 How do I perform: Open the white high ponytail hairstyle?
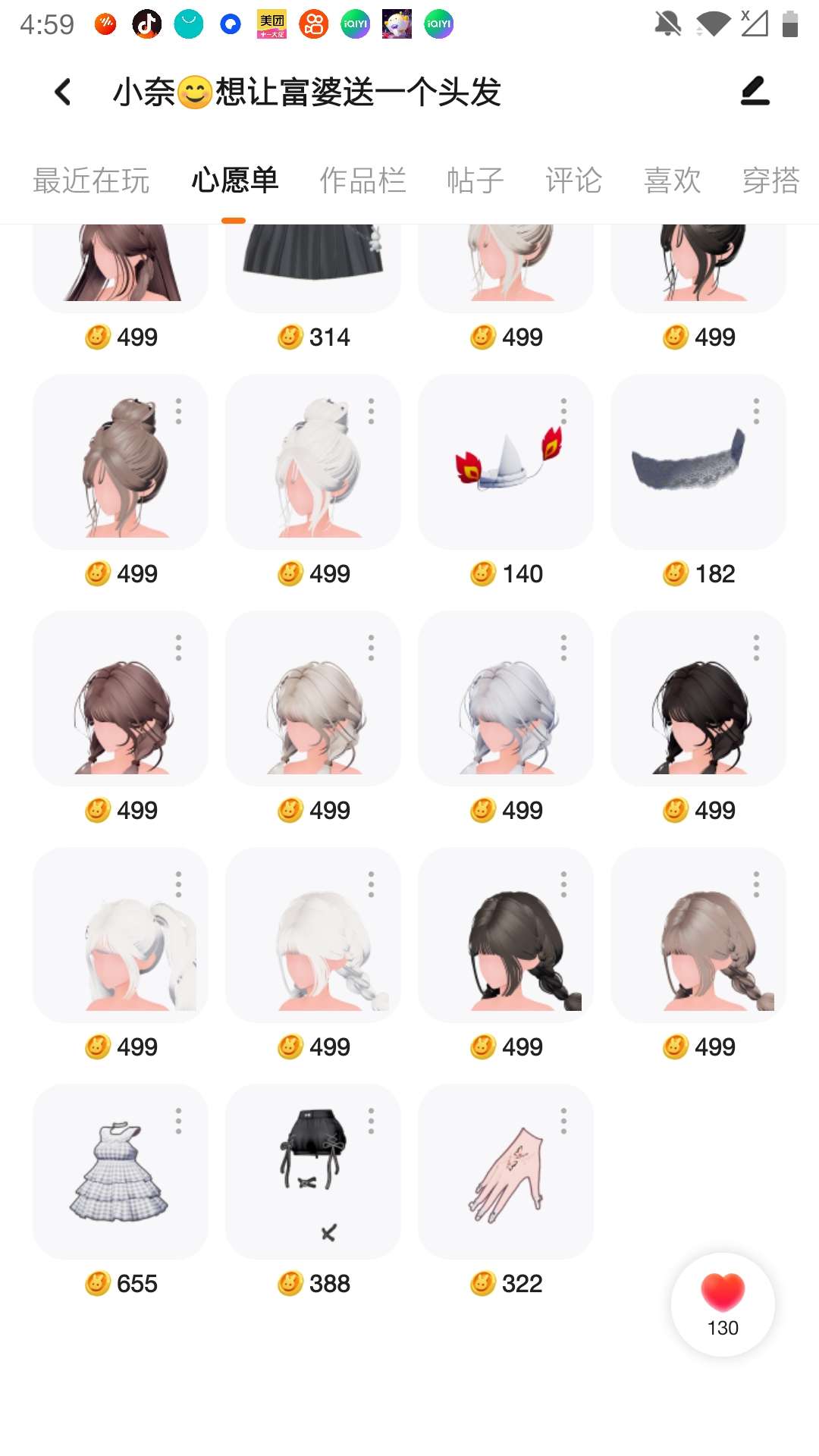click(120, 936)
